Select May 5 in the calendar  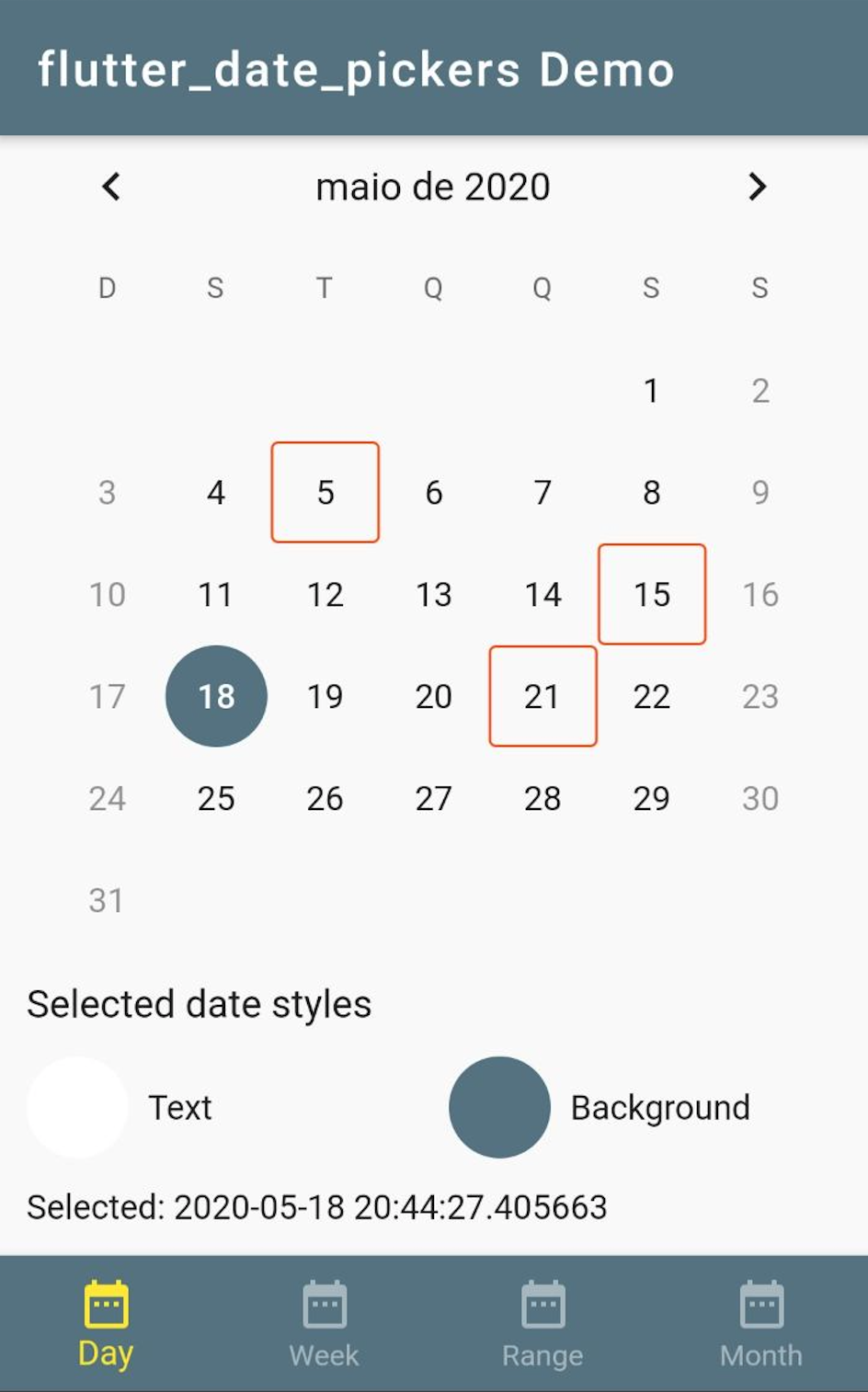(x=325, y=492)
